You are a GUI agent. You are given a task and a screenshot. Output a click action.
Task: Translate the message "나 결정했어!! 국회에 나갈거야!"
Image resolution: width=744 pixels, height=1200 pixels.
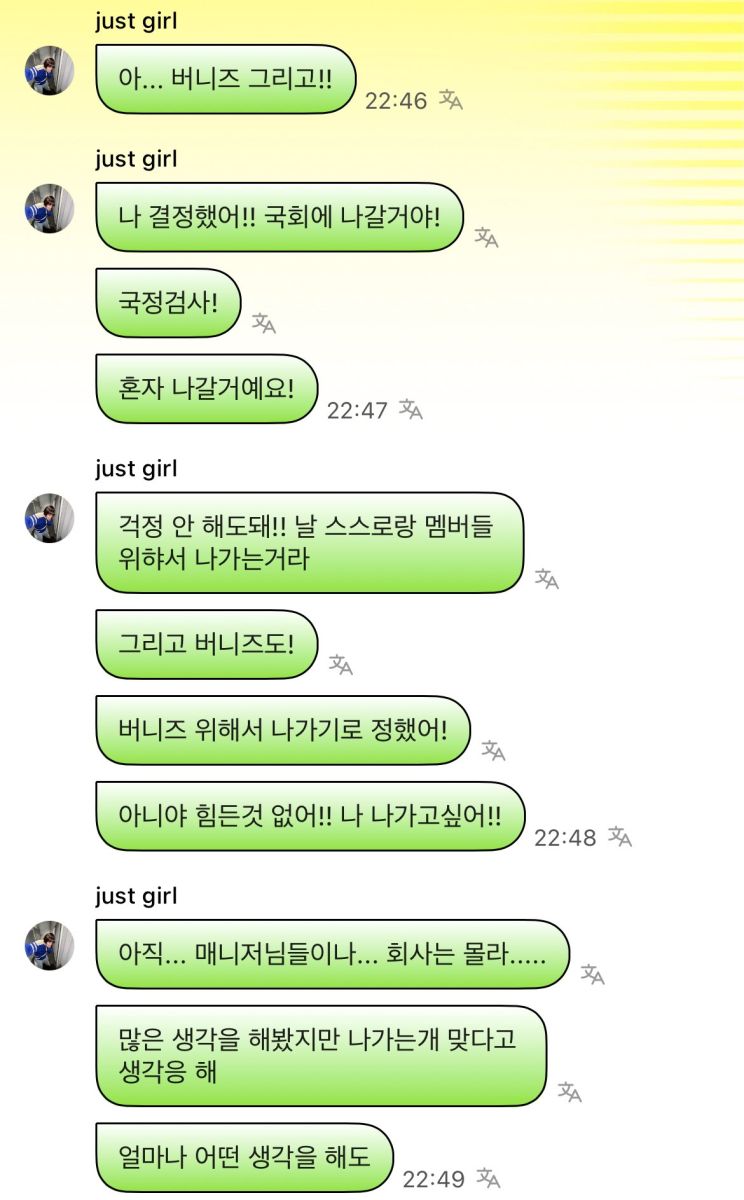(x=486, y=238)
